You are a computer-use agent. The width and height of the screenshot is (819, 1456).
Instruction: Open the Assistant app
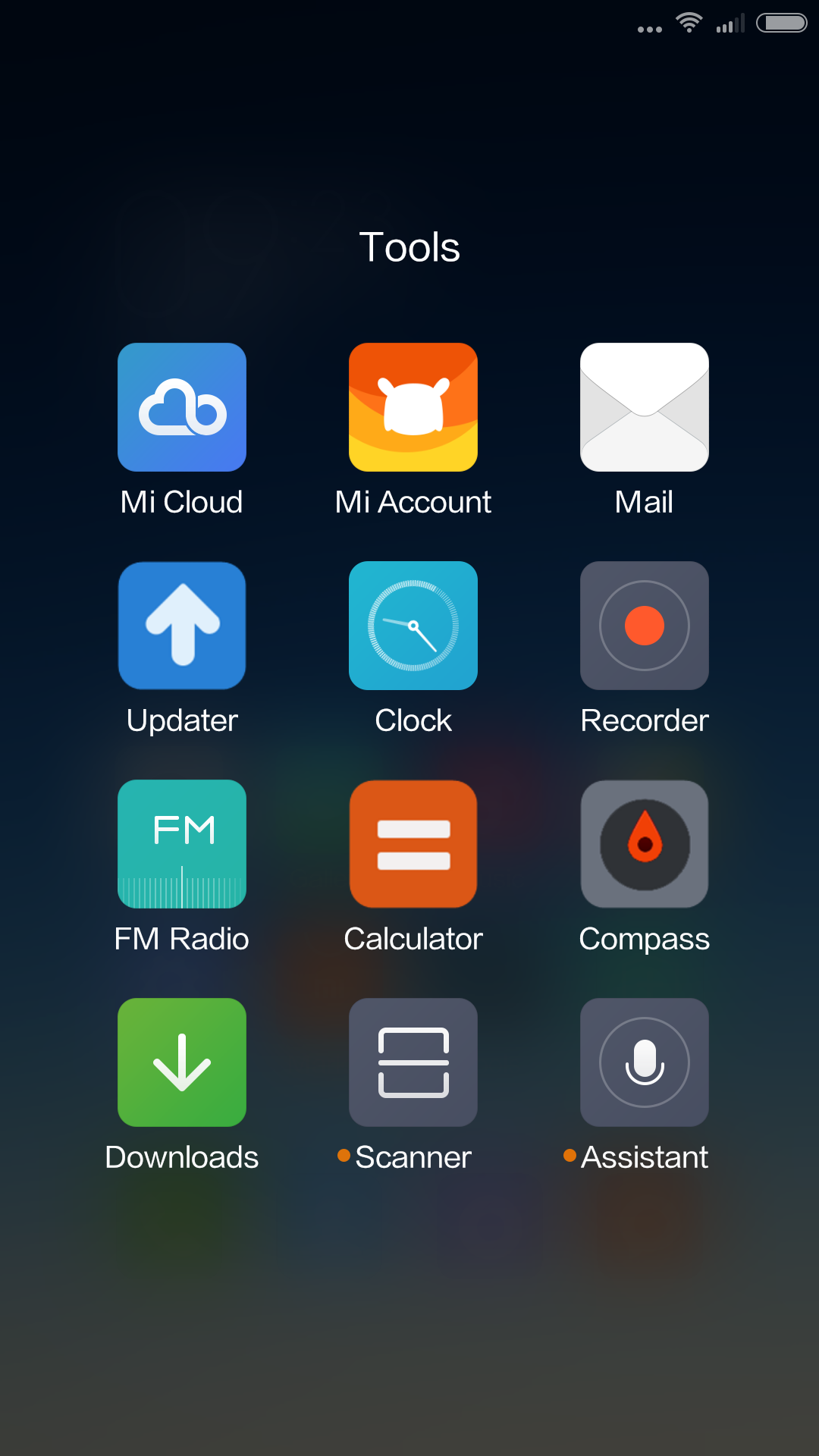[645, 1062]
